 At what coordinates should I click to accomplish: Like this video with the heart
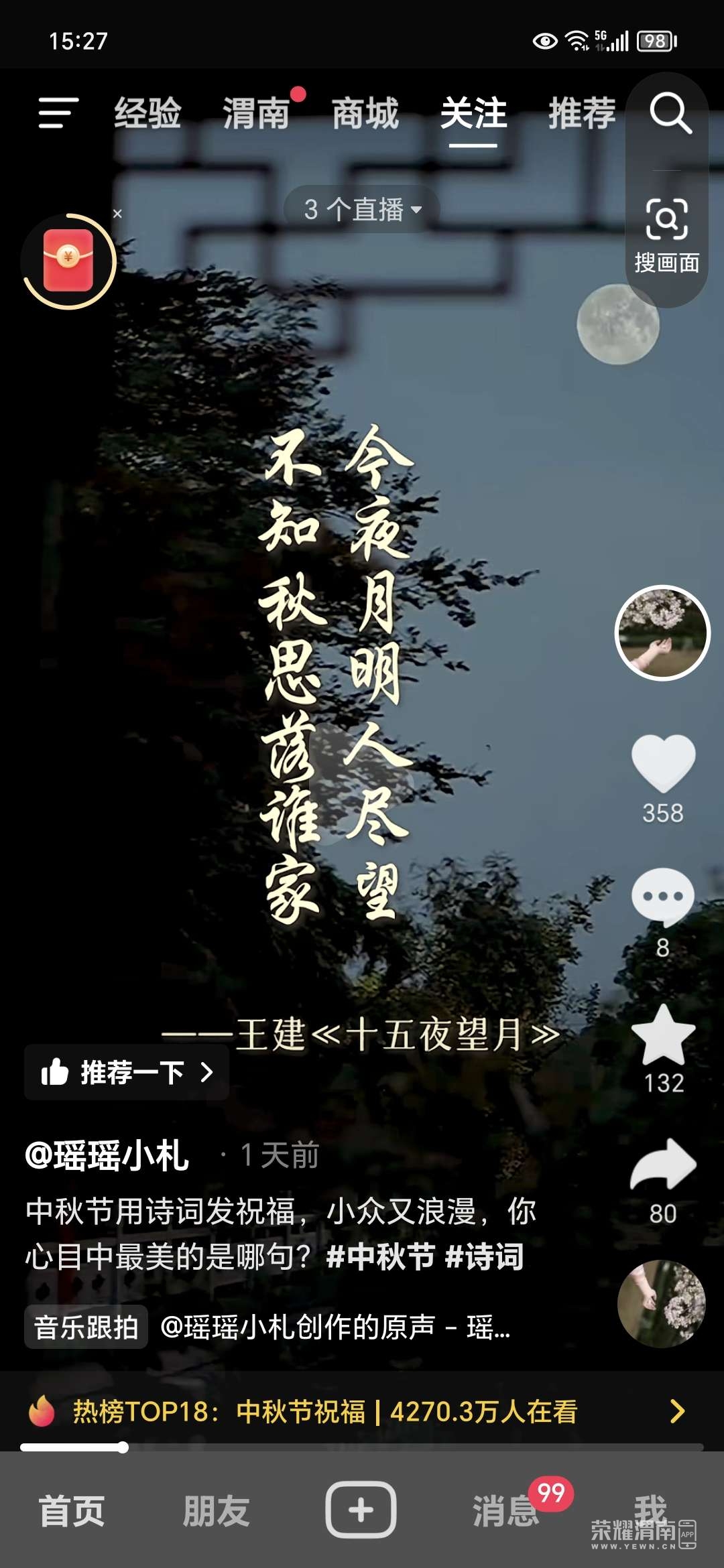point(663,764)
